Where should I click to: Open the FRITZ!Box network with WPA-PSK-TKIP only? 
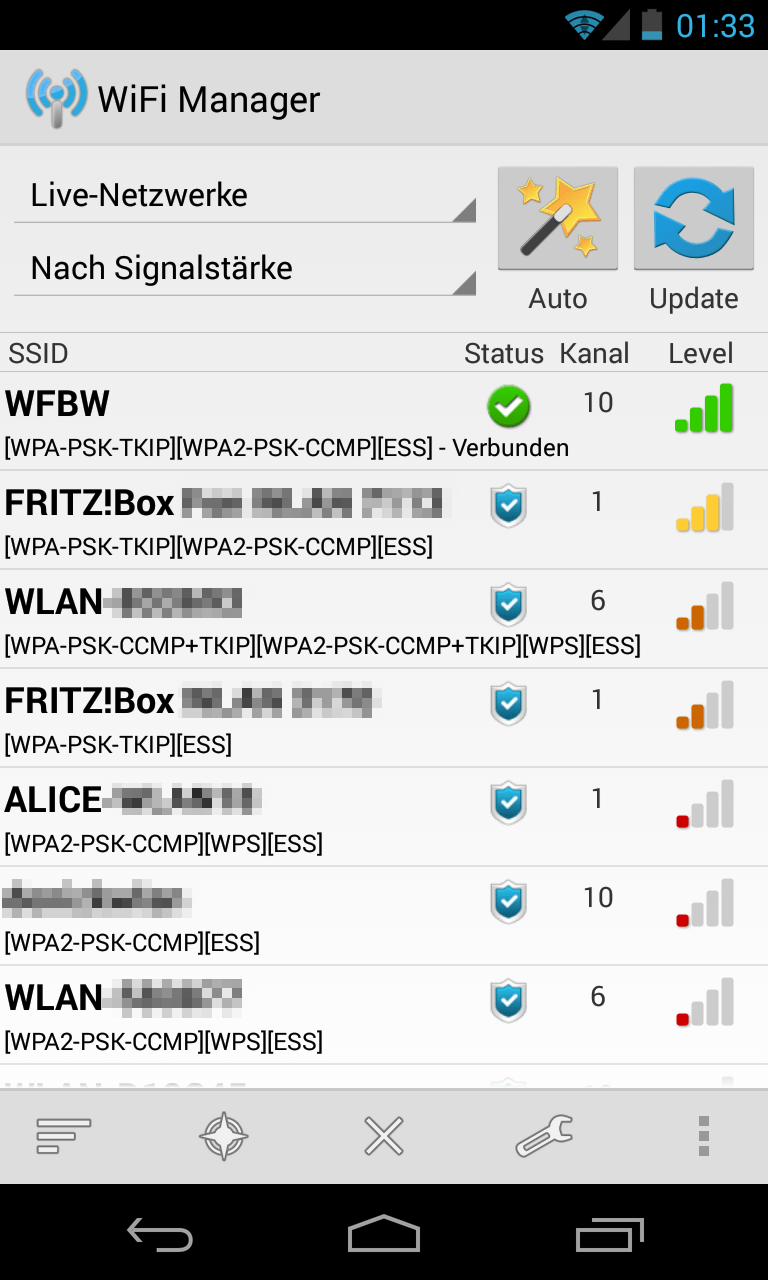pyautogui.click(x=300, y=718)
